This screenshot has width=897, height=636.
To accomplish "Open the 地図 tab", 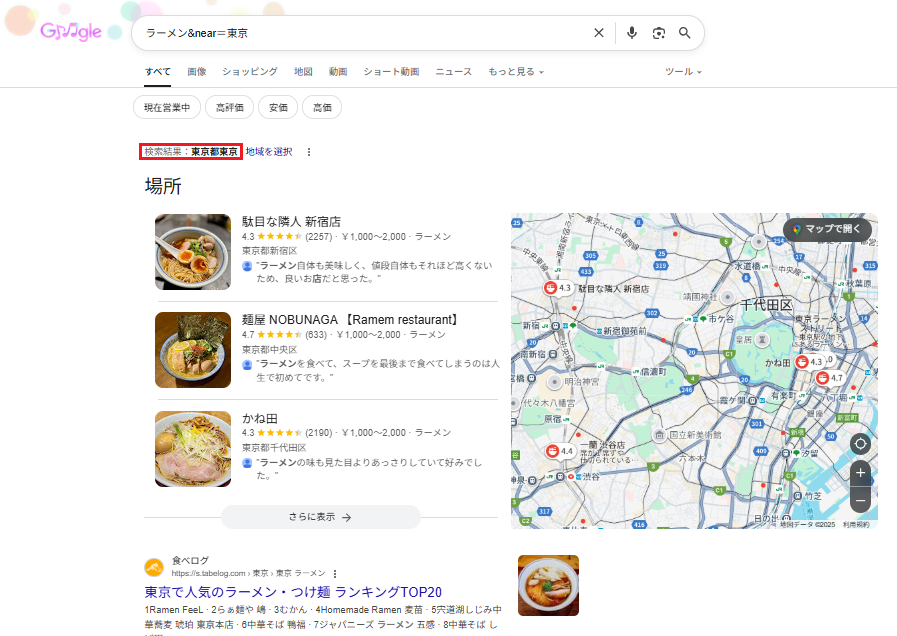I will [x=303, y=72].
